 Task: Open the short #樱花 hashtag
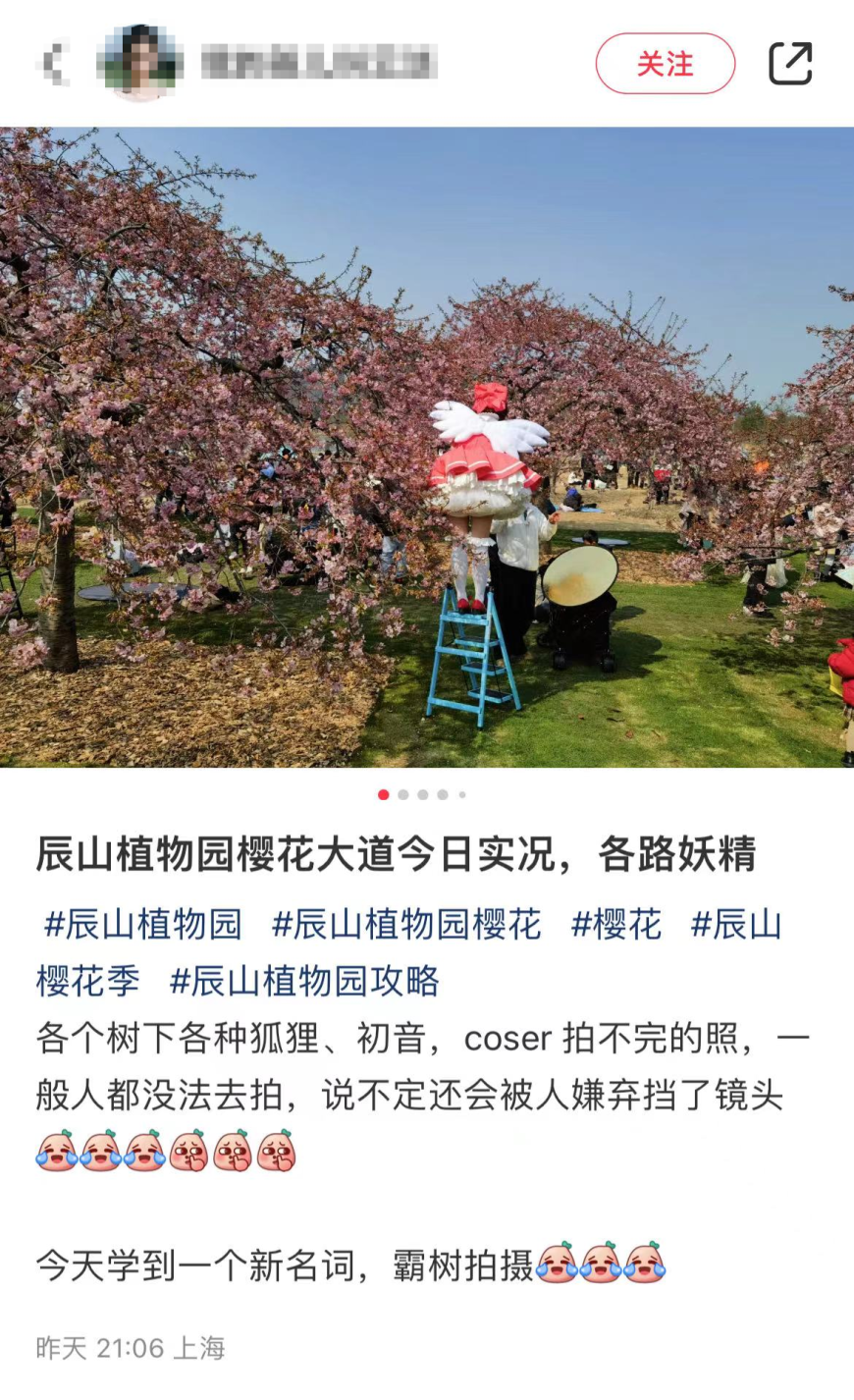616,925
